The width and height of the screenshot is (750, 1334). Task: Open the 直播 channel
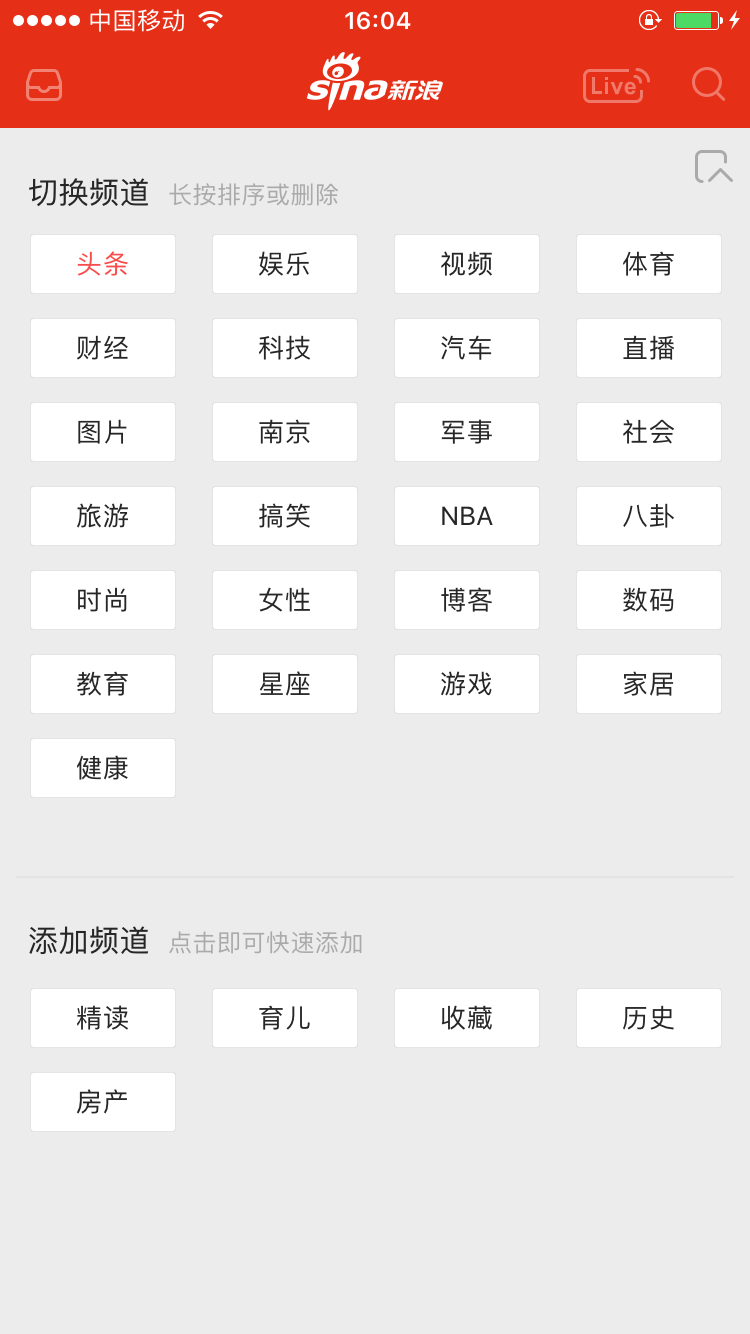click(649, 348)
